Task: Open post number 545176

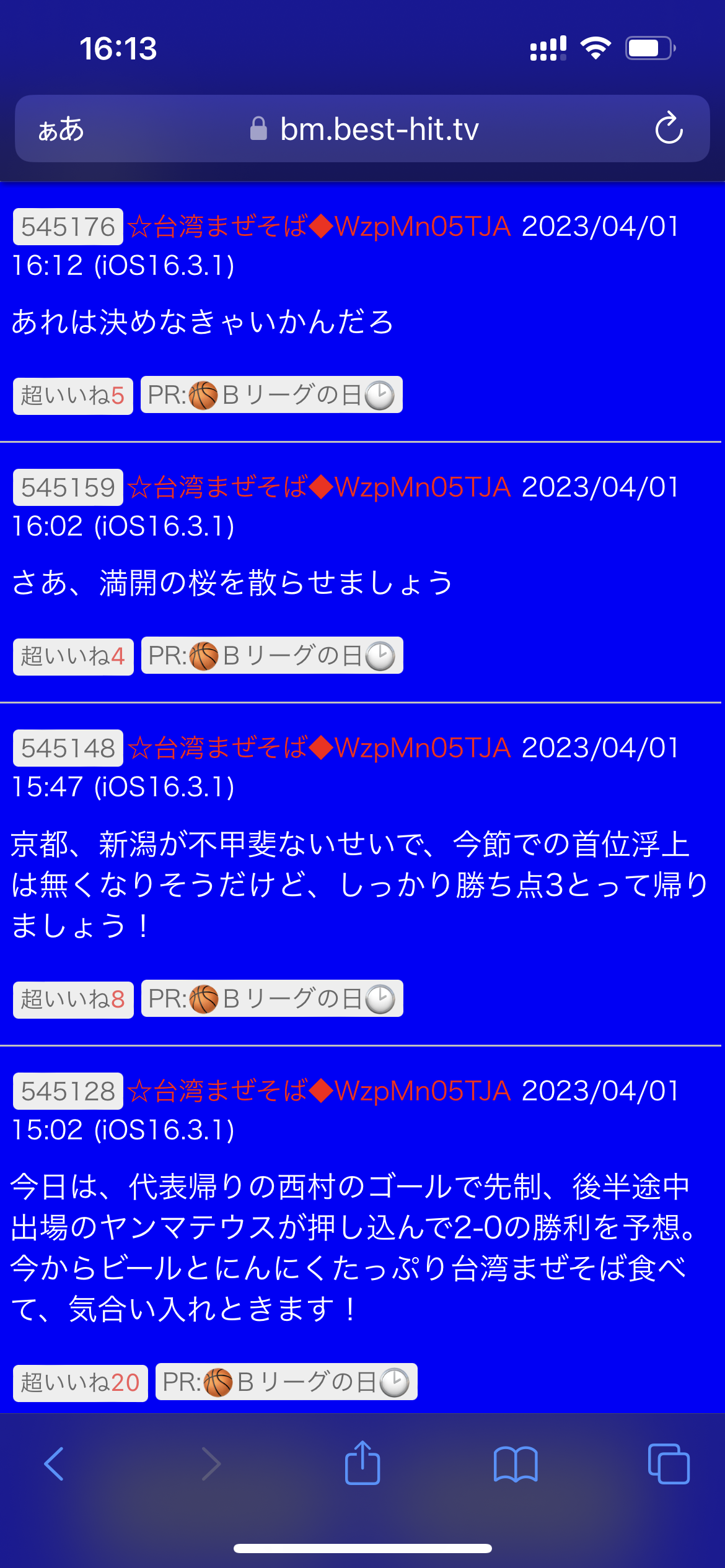Action: [68, 227]
